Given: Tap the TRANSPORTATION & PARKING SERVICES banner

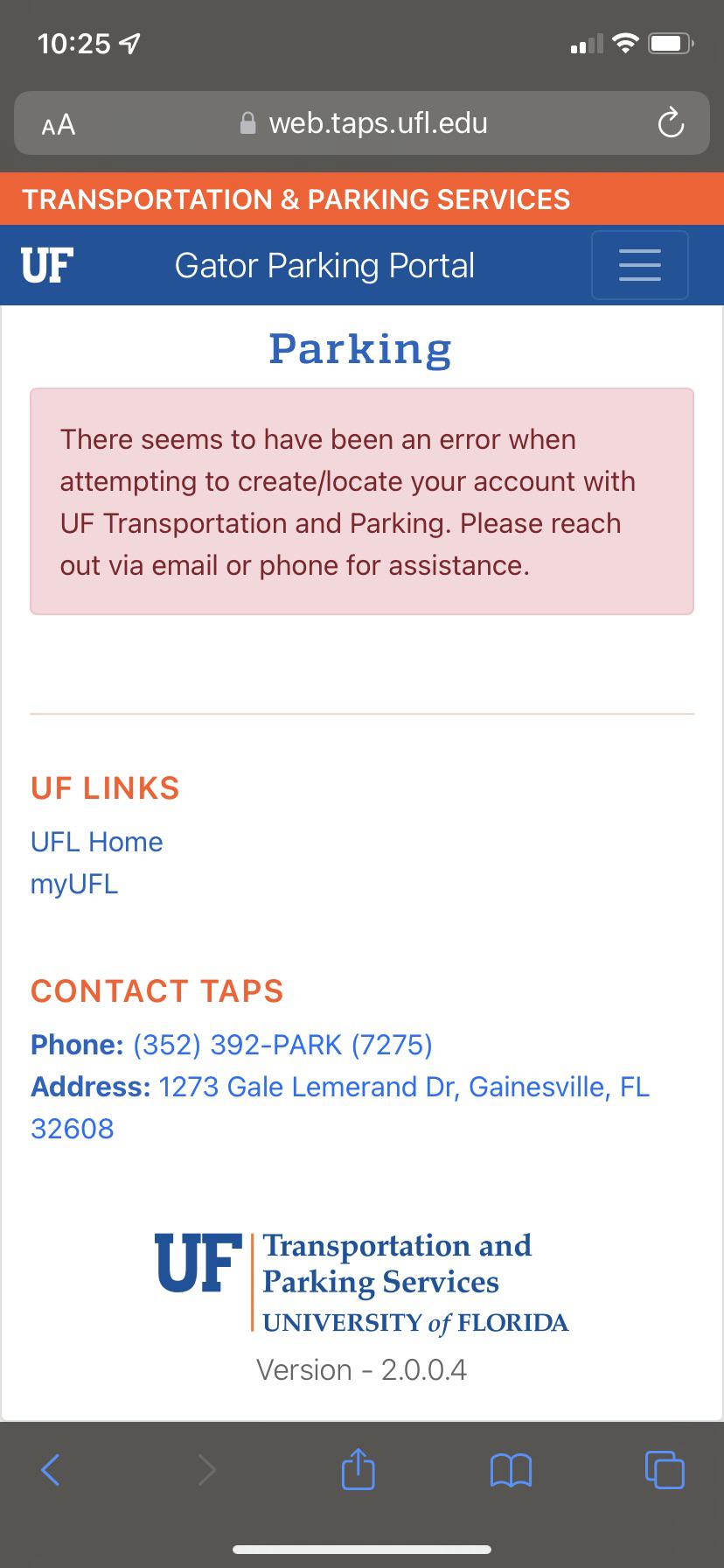Looking at the screenshot, I should click(296, 199).
